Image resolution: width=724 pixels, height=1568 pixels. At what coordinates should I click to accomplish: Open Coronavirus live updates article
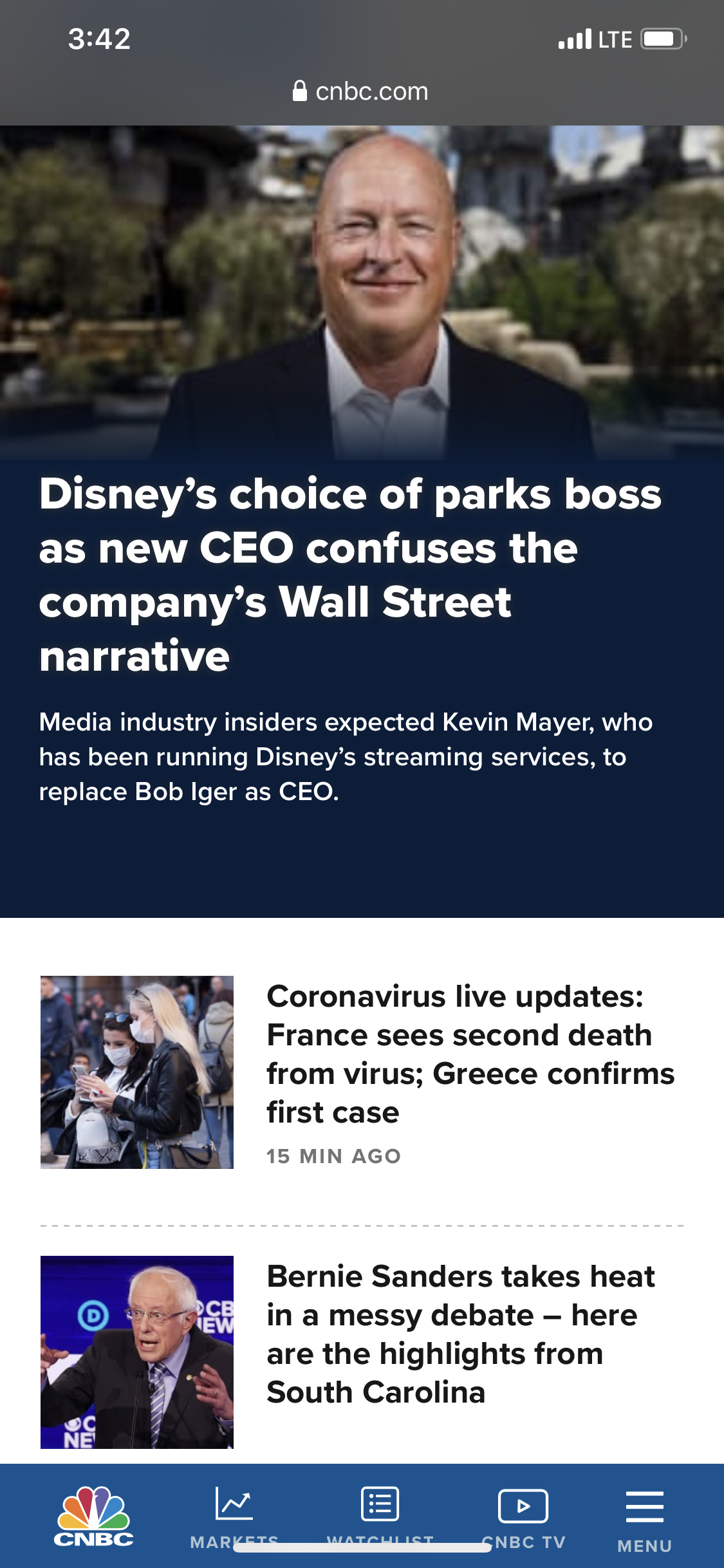(470, 1054)
